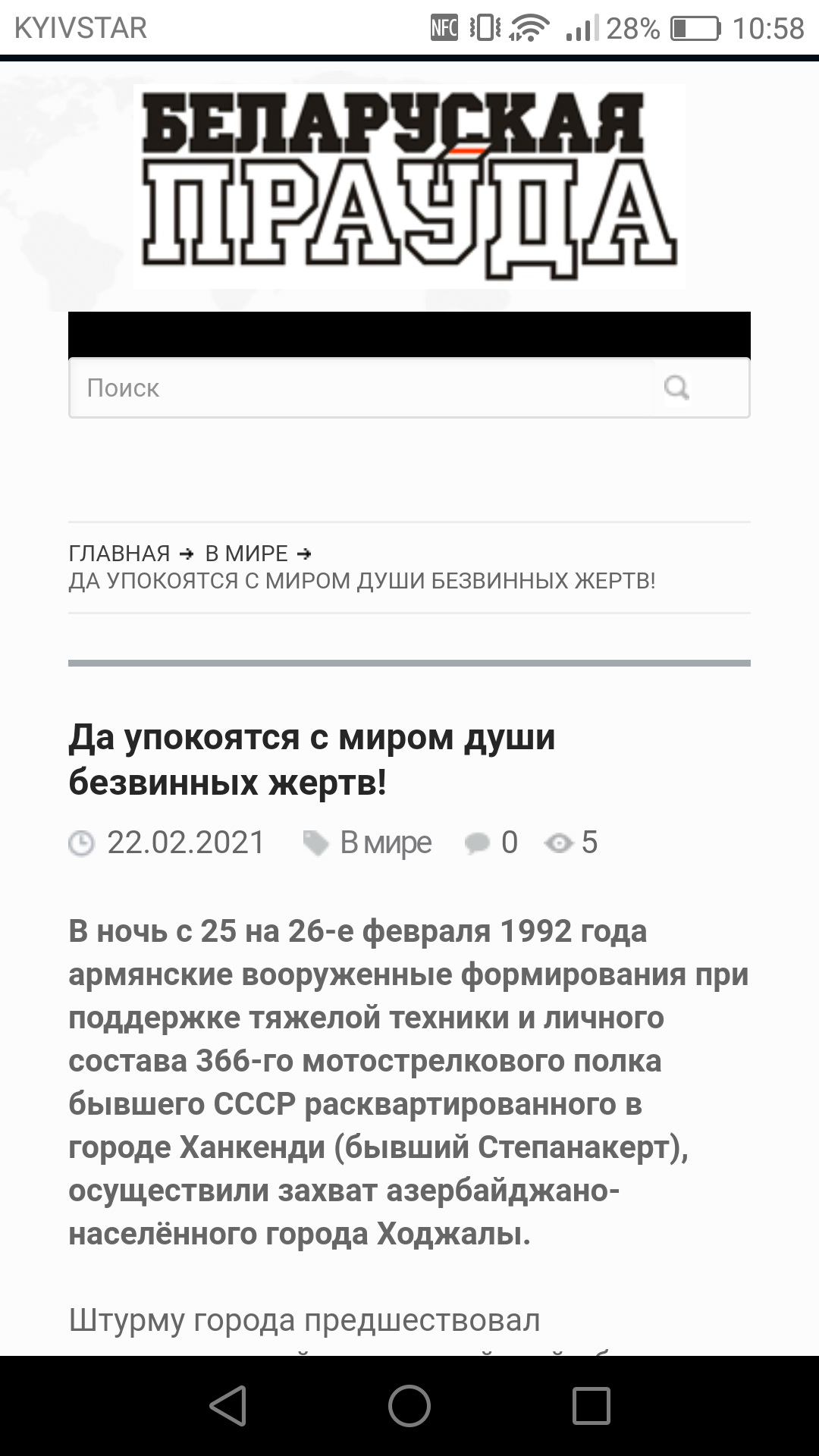Open the ГЛАВНАЯ breadcrumb link
This screenshot has height=1456, width=819.
coord(119,554)
